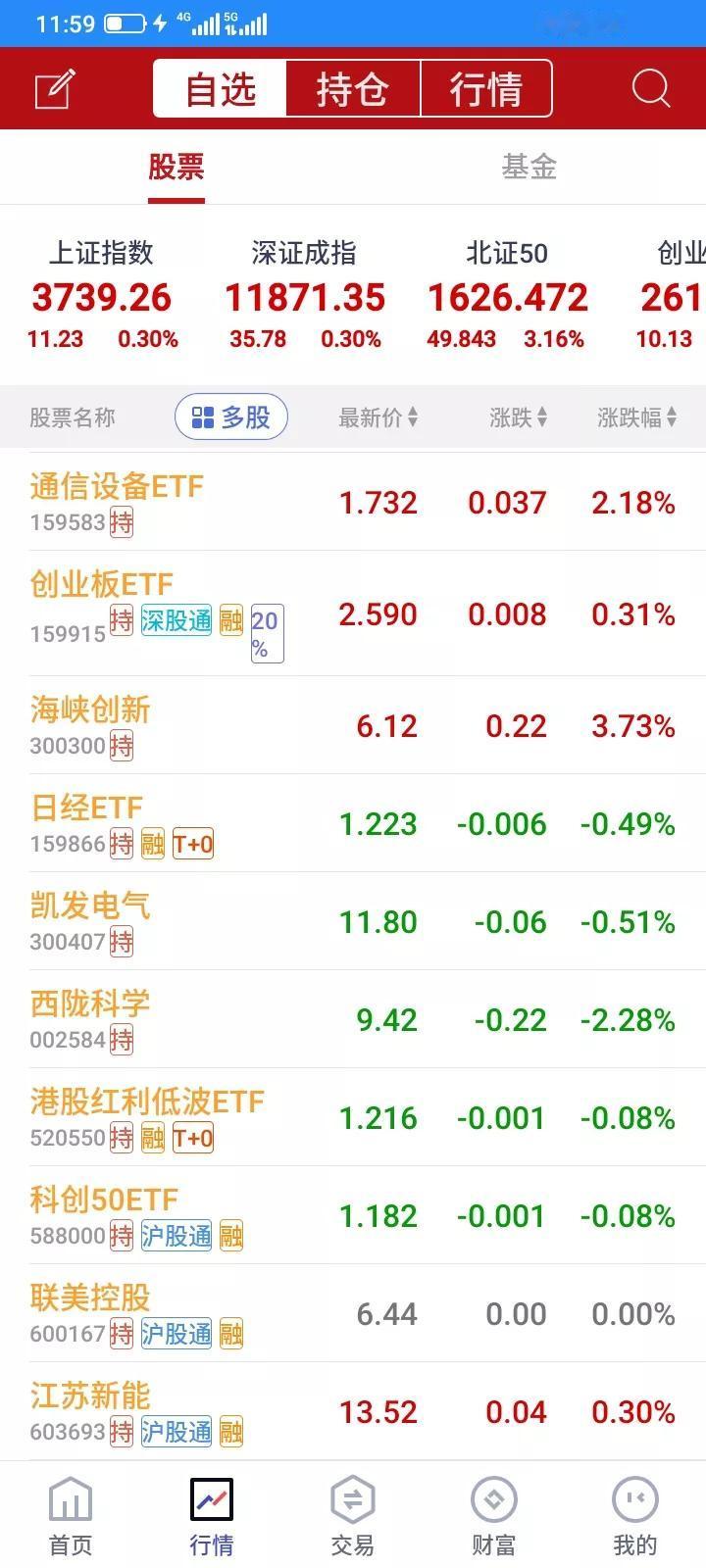Open the edit watchlist icon
This screenshot has width=706, height=1568.
pyautogui.click(x=55, y=89)
